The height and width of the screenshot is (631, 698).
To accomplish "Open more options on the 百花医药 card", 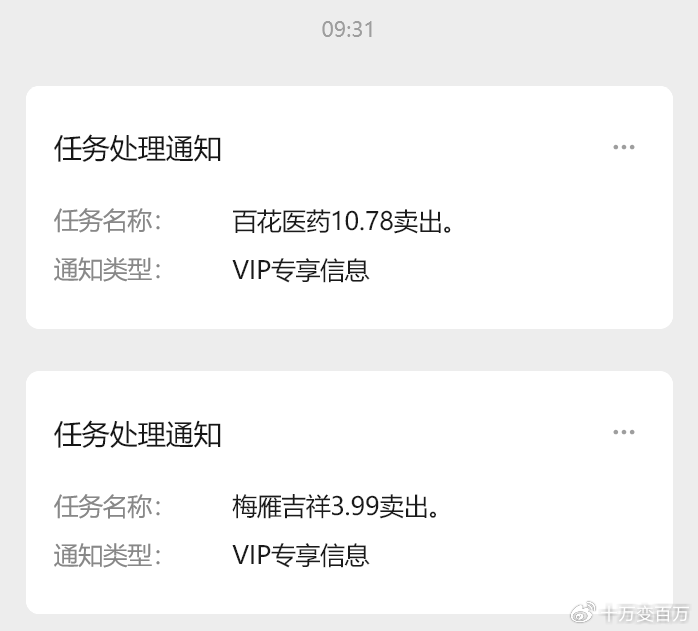I will coord(624,147).
